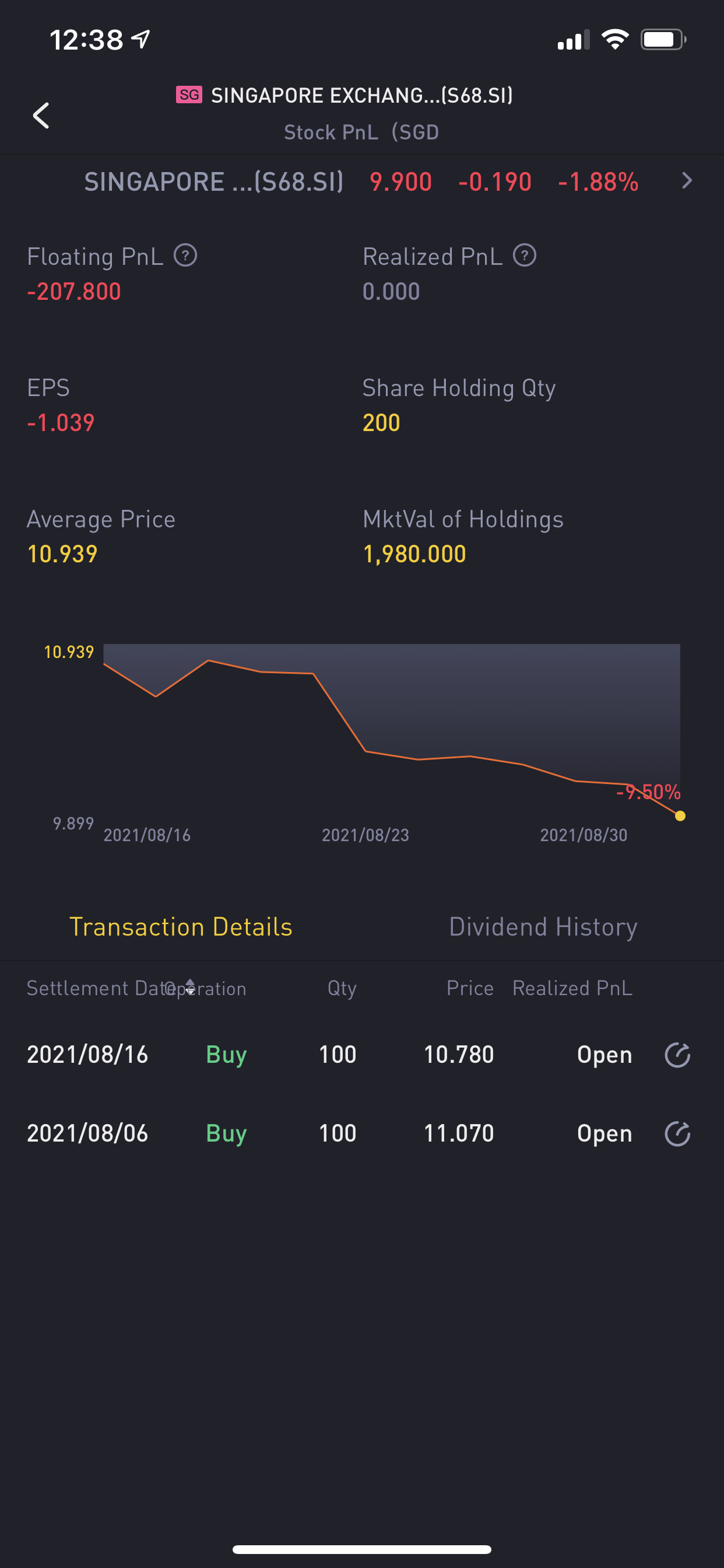Switch to Dividend History tab
724x1568 pixels.
[543, 926]
